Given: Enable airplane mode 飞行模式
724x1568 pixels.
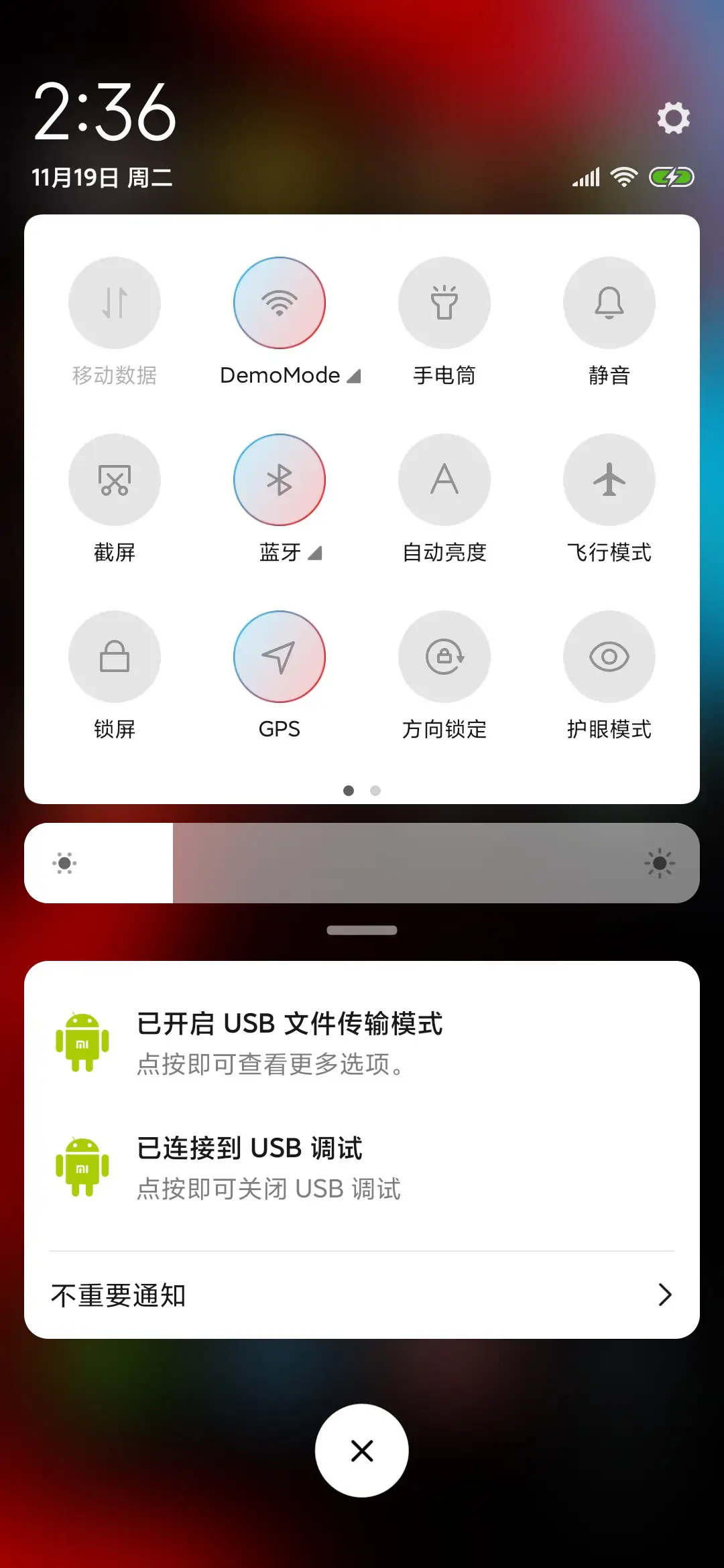Looking at the screenshot, I should (x=609, y=480).
